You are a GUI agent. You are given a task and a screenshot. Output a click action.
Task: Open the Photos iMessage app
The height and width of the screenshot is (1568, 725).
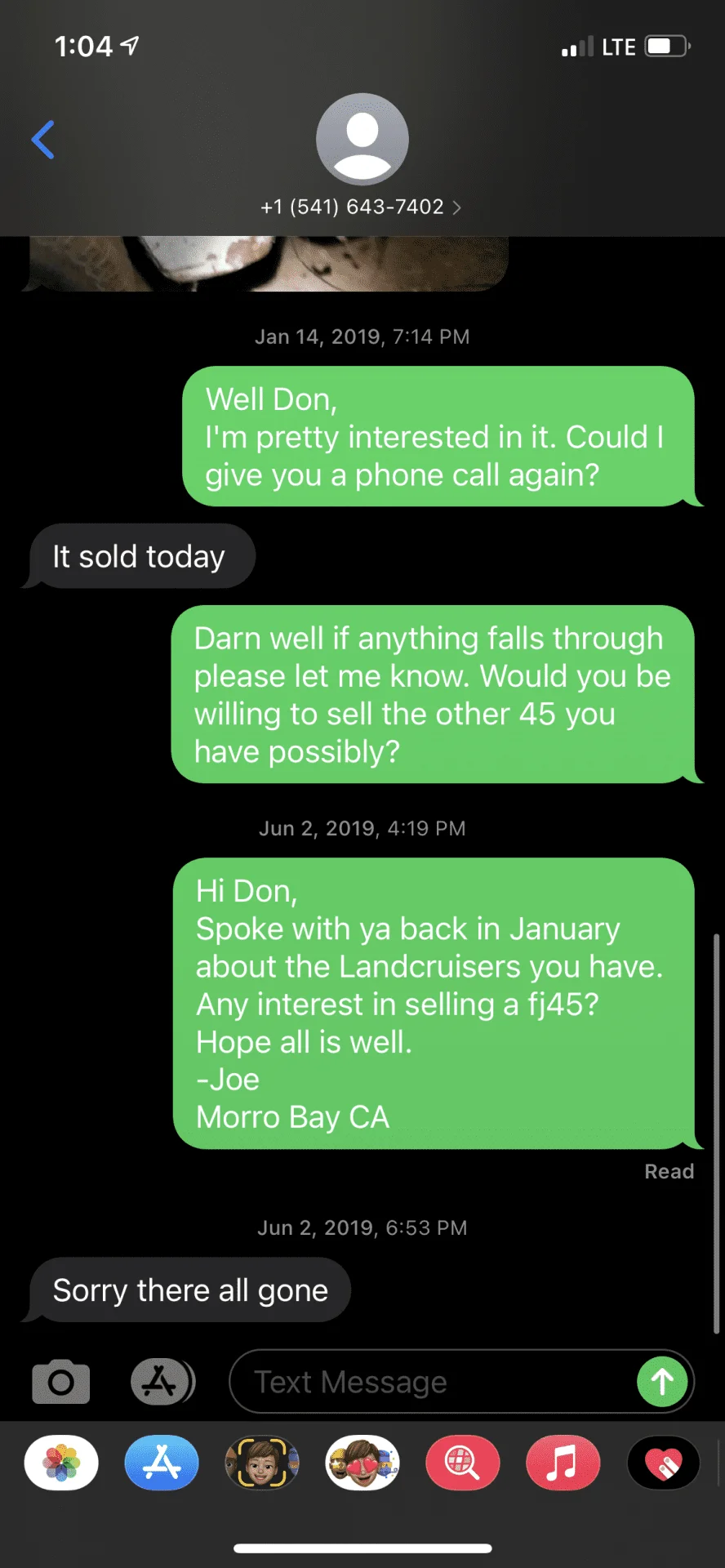tap(61, 1463)
